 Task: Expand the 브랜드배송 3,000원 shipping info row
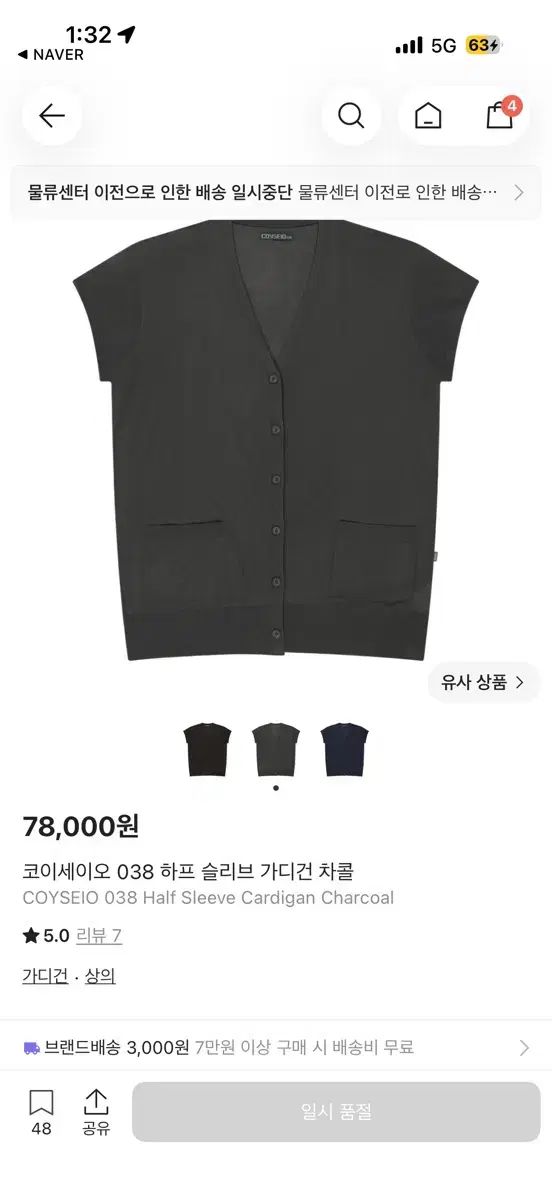click(276, 1047)
